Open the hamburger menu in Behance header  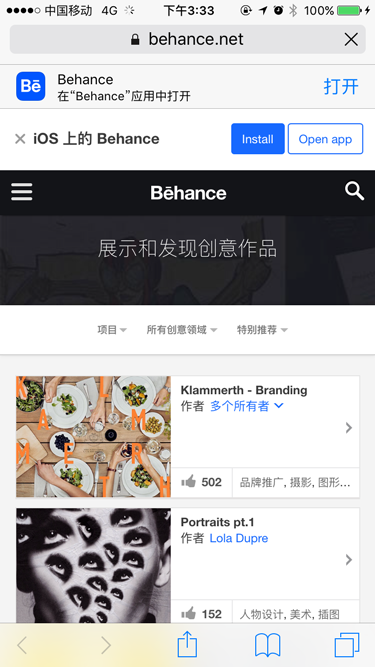click(22, 192)
